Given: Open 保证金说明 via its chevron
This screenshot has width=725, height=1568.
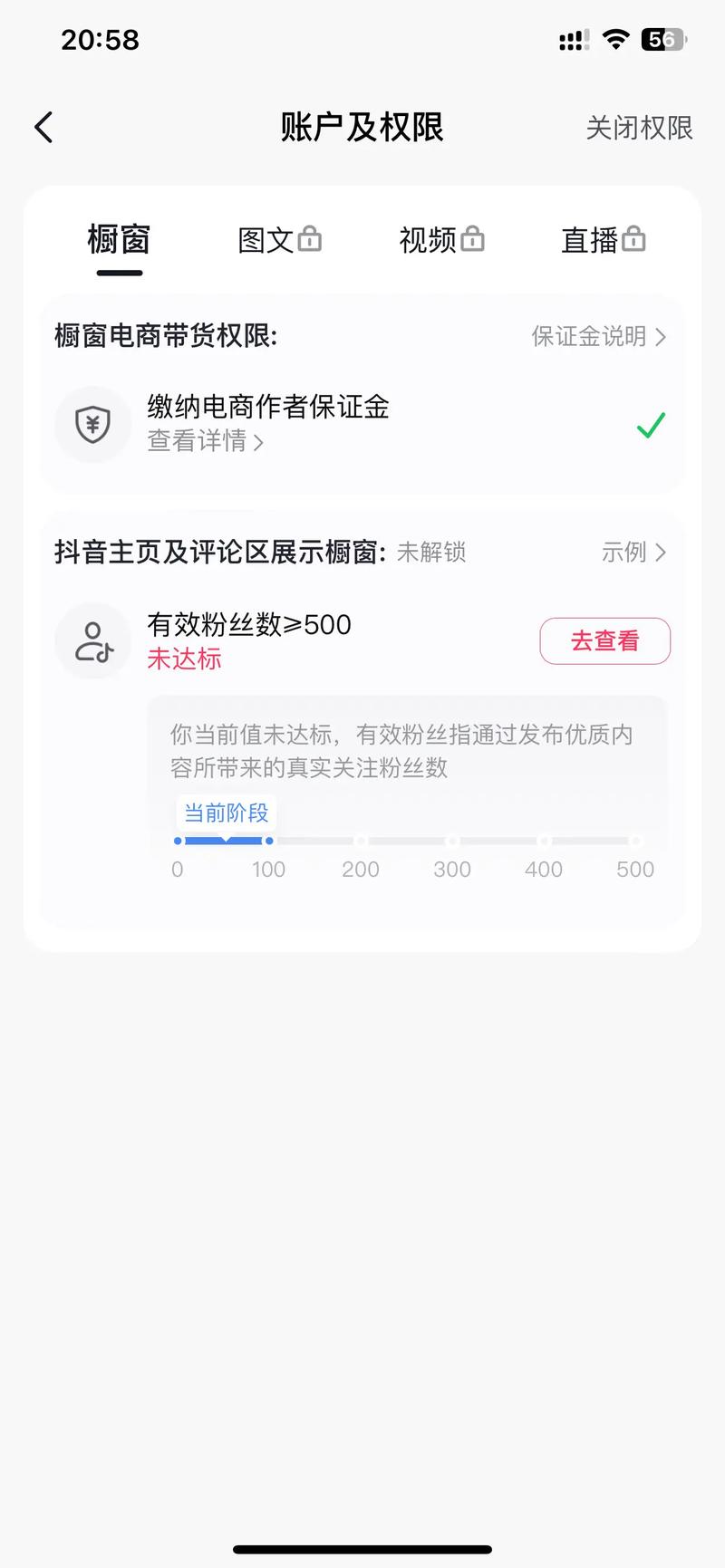Looking at the screenshot, I should tap(597, 336).
